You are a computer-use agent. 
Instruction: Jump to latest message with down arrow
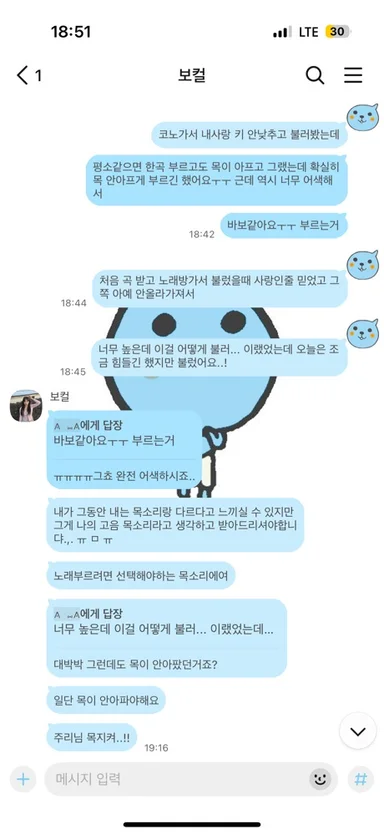[x=358, y=731]
